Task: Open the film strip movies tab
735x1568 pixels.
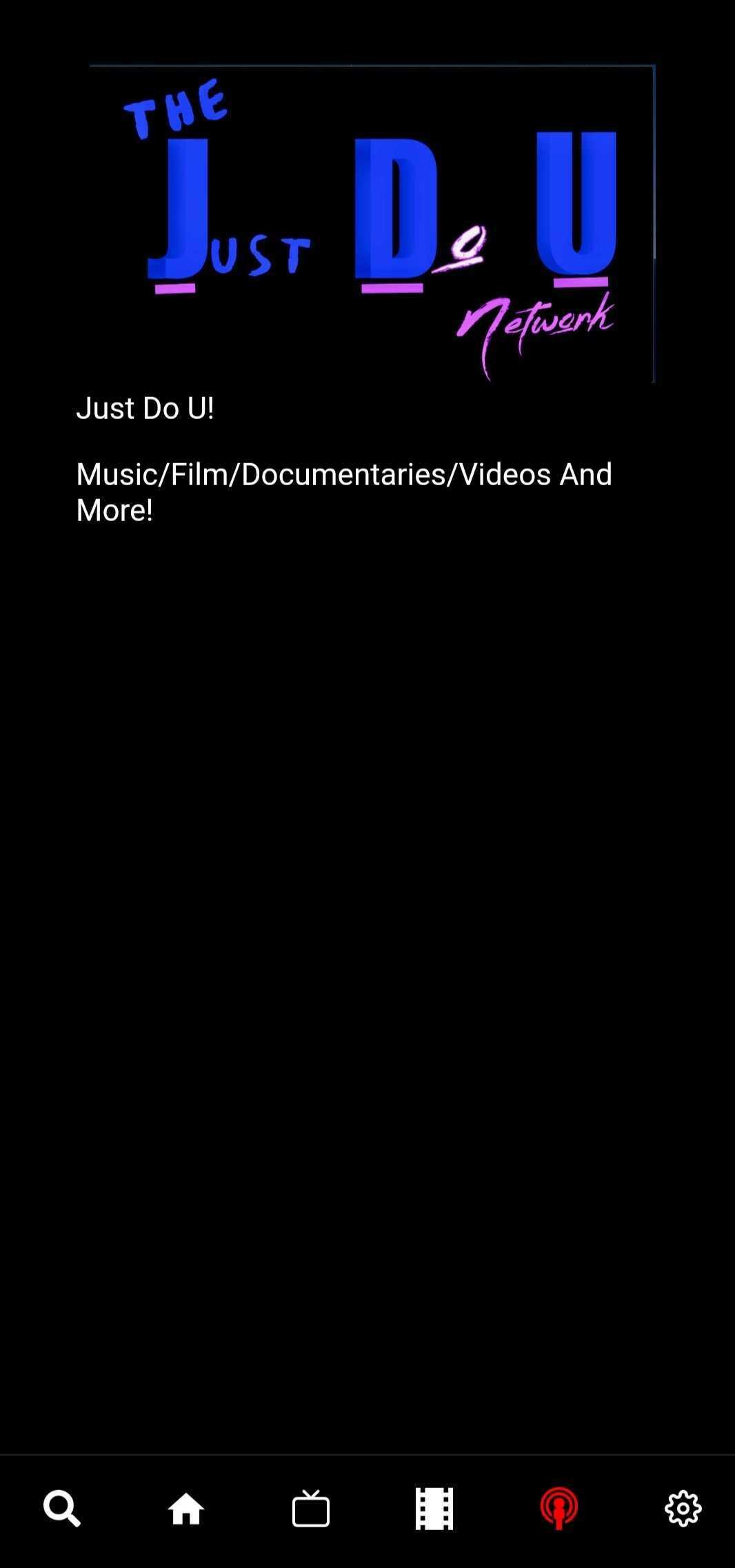Action: [434, 1508]
